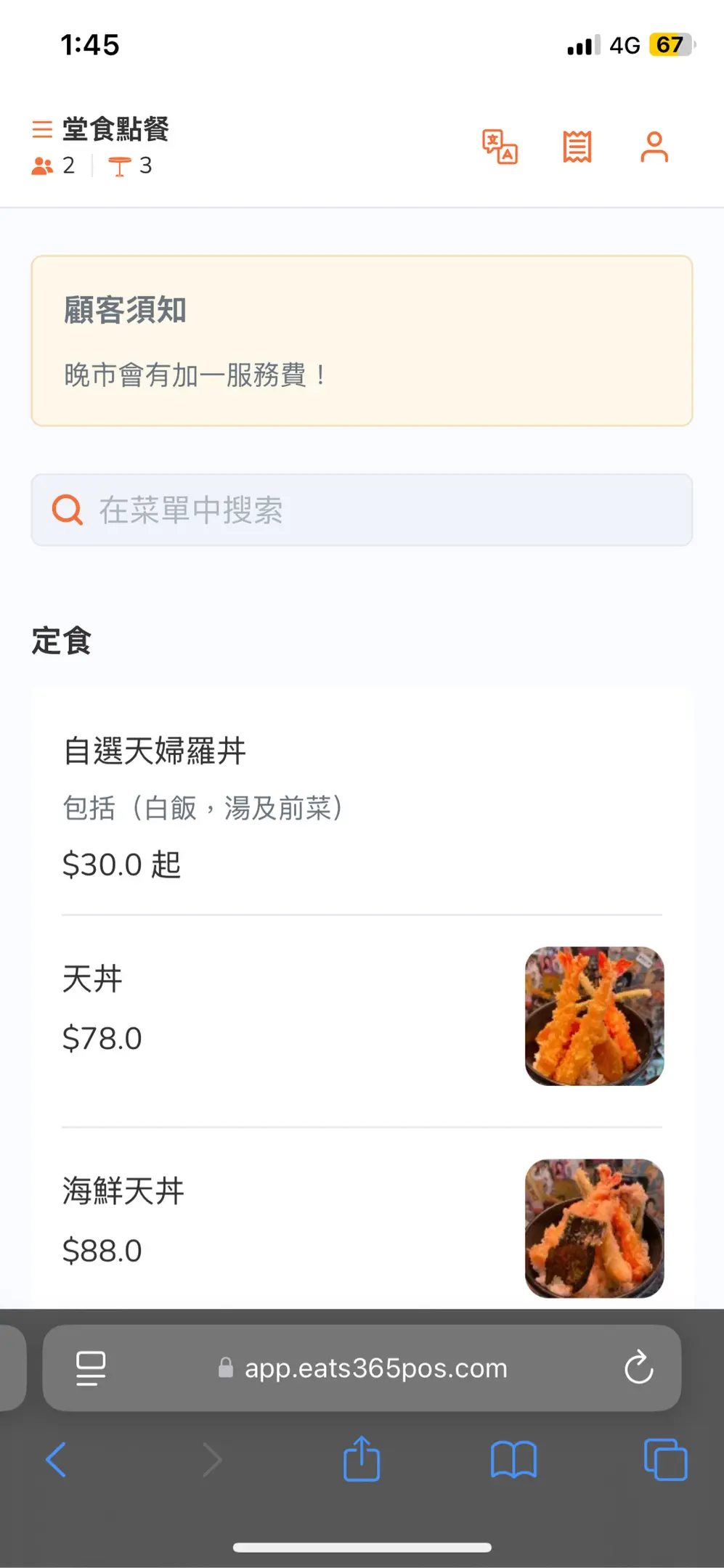This screenshot has width=724, height=1568.
Task: Open Safari page settings menu icon
Action: 91,1368
